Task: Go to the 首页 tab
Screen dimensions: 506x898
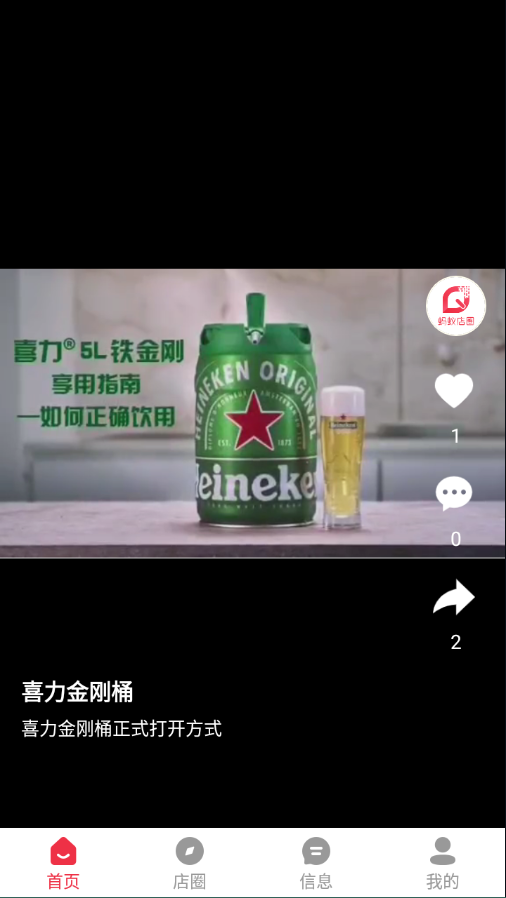Action: 63,863
